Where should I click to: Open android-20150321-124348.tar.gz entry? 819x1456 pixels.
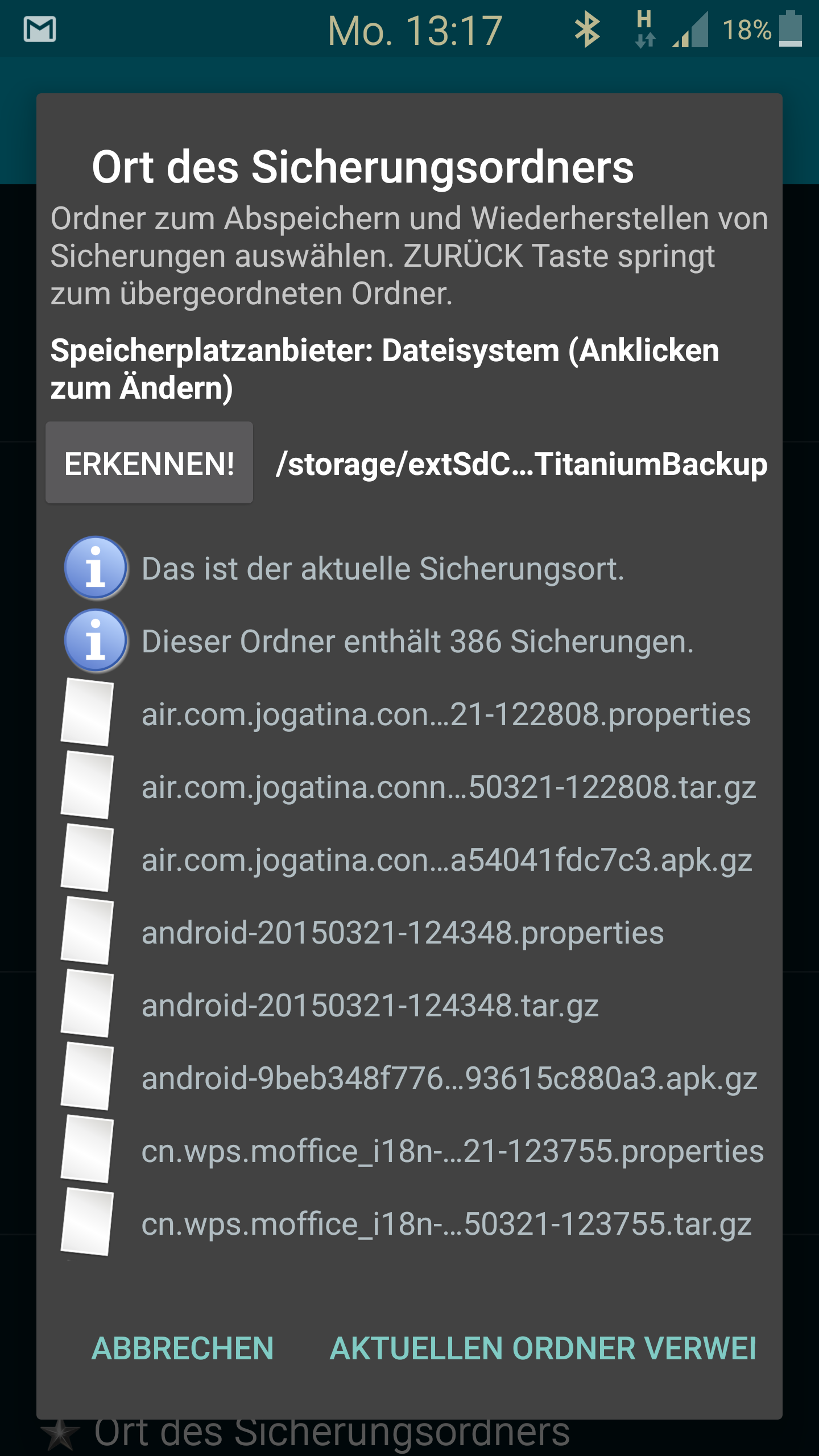[409, 1005]
